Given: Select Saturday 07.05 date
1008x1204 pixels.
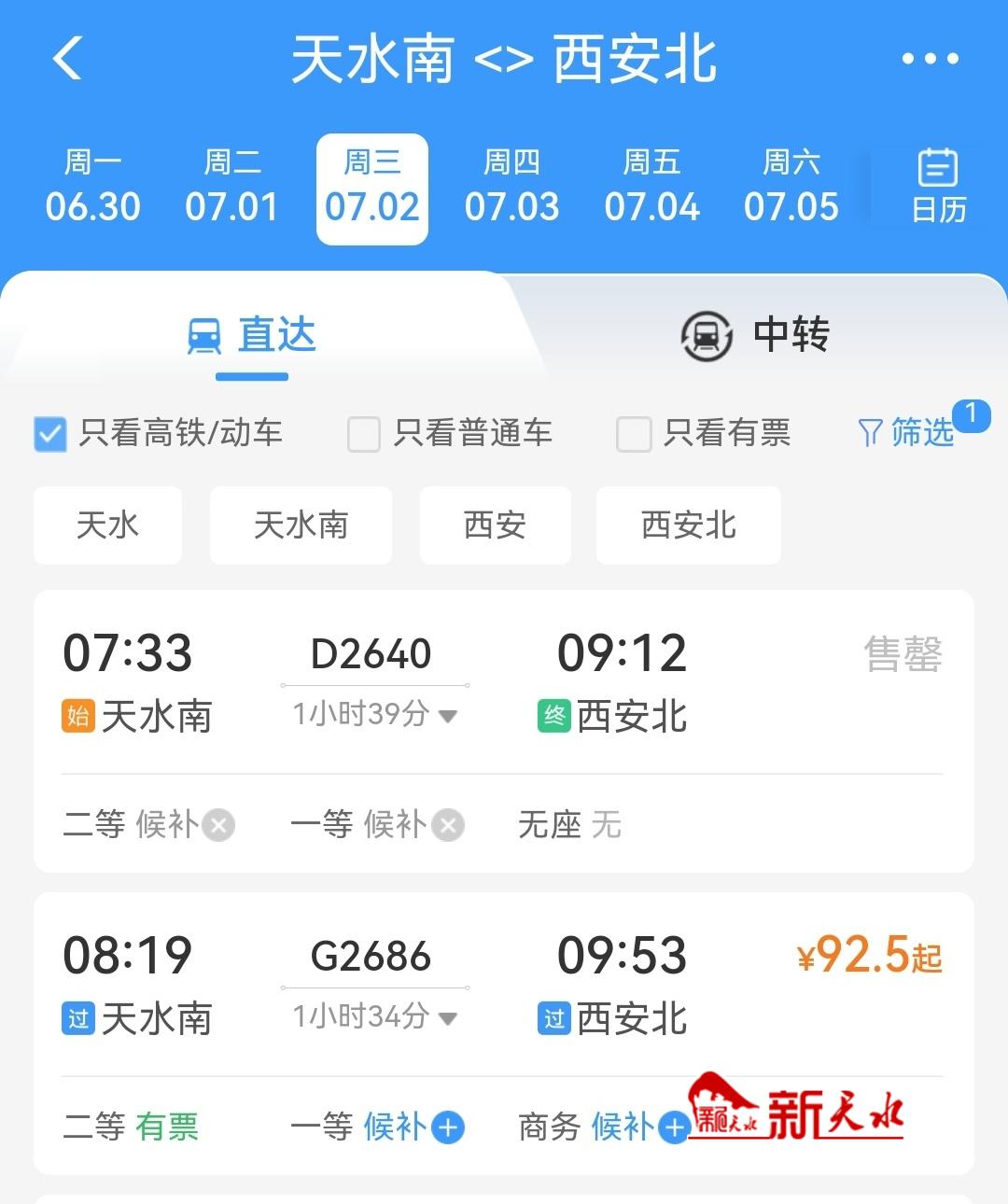Looking at the screenshot, I should pos(791,189).
